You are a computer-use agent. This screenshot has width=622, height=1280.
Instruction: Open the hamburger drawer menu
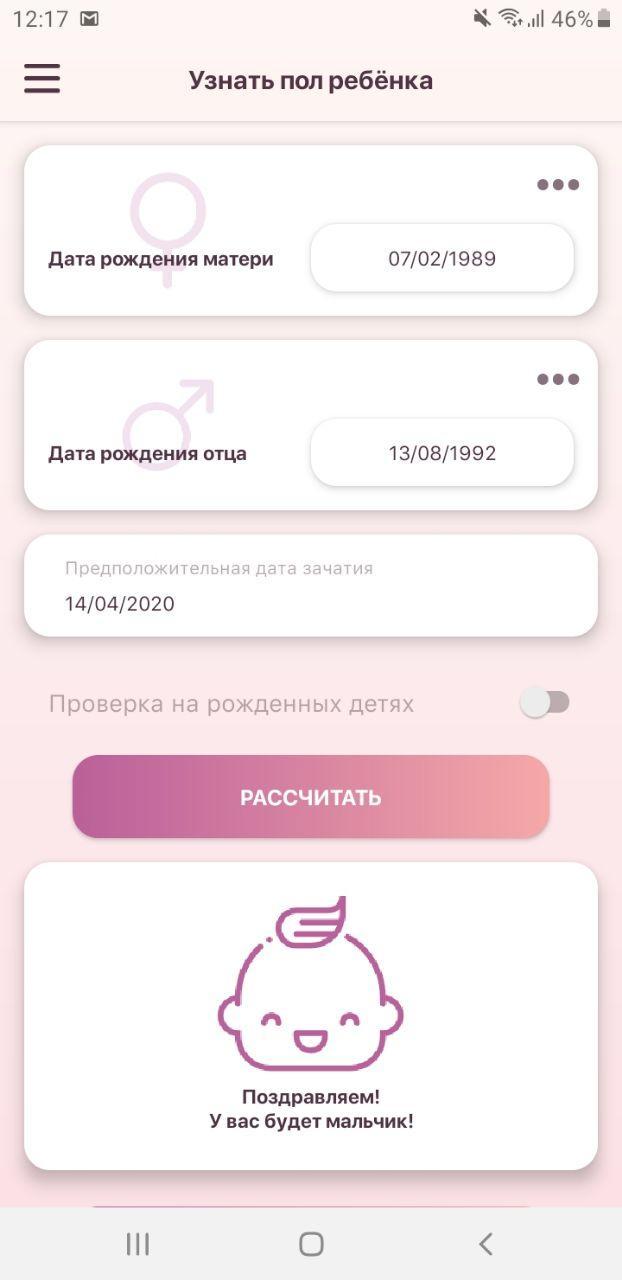pos(42,79)
